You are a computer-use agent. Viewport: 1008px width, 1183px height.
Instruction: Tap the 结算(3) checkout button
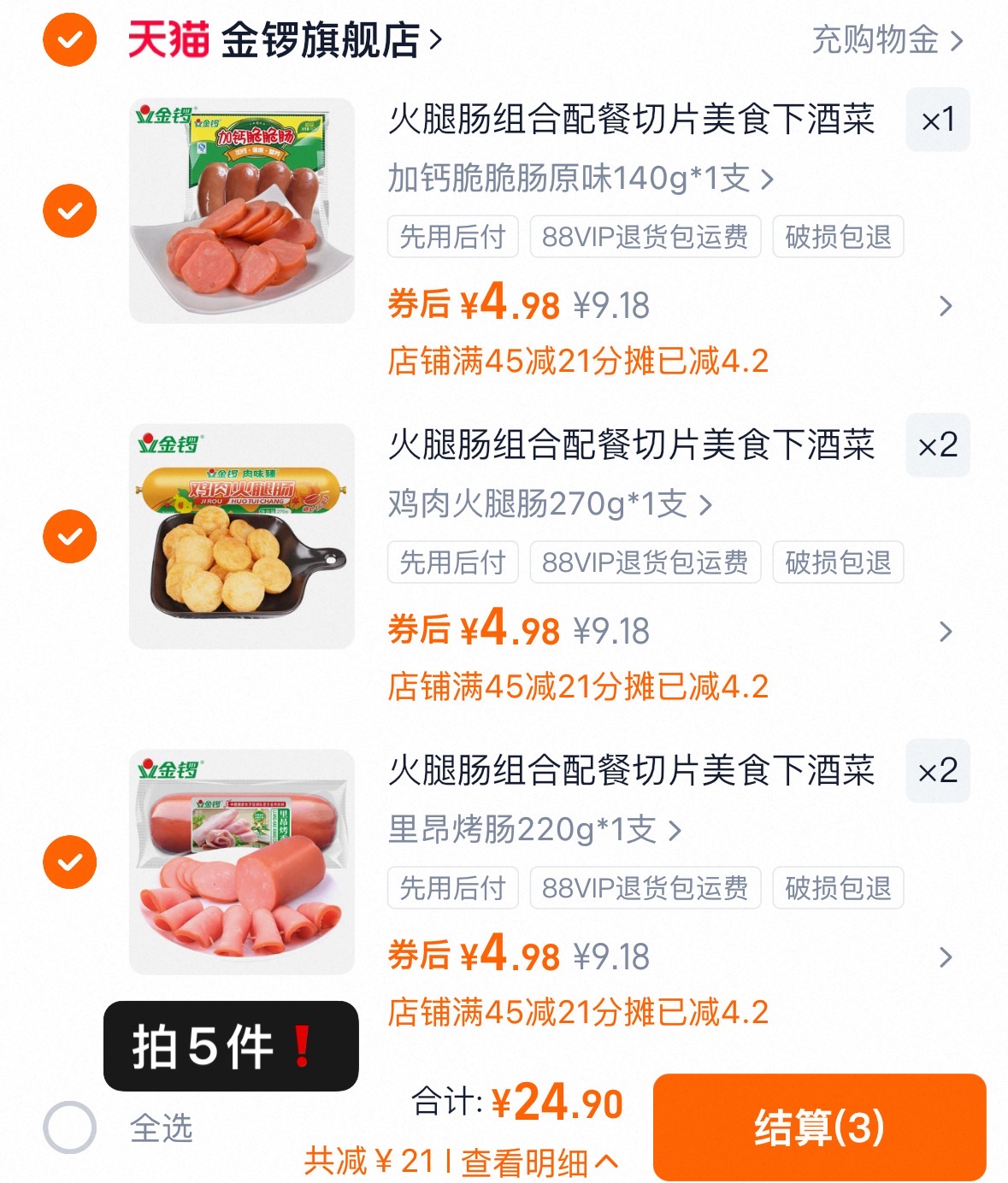tap(819, 1128)
